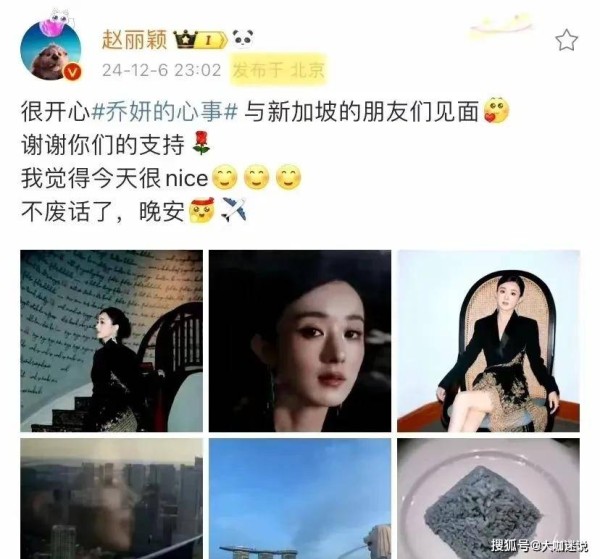The height and width of the screenshot is (559, 600).
Task: Open Zhao Liying's profile avatar
Action: [50, 50]
